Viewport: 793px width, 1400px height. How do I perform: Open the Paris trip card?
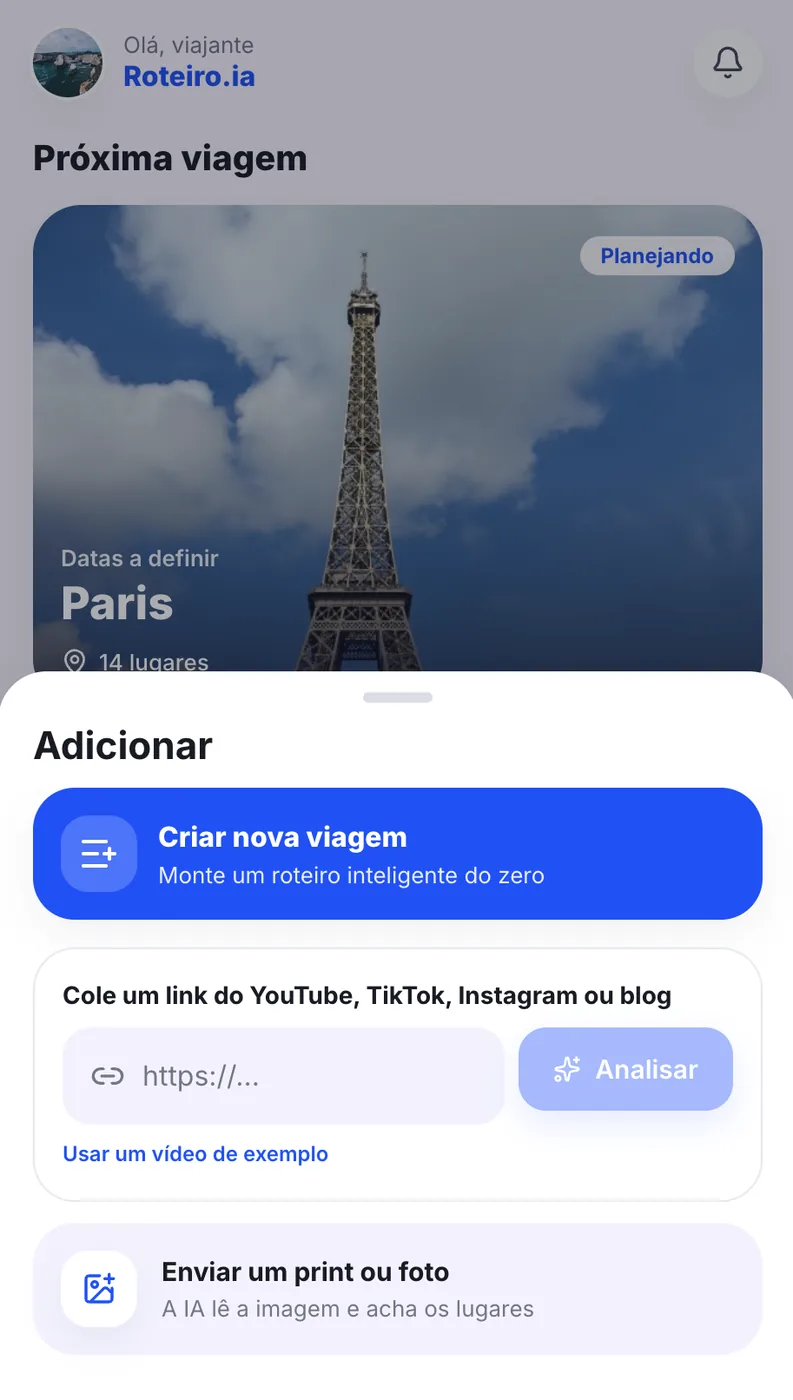397,438
